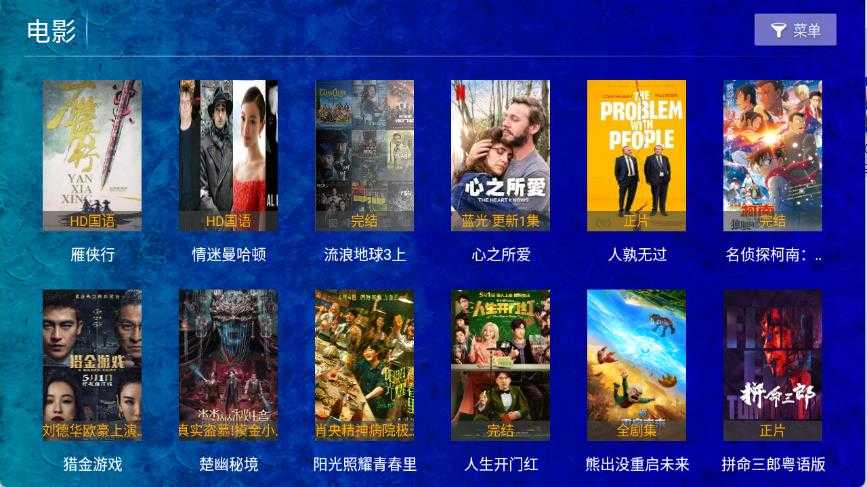This screenshot has height=487, width=867.
Task: Open 熊出没重启未来 movie card
Action: click(x=636, y=365)
